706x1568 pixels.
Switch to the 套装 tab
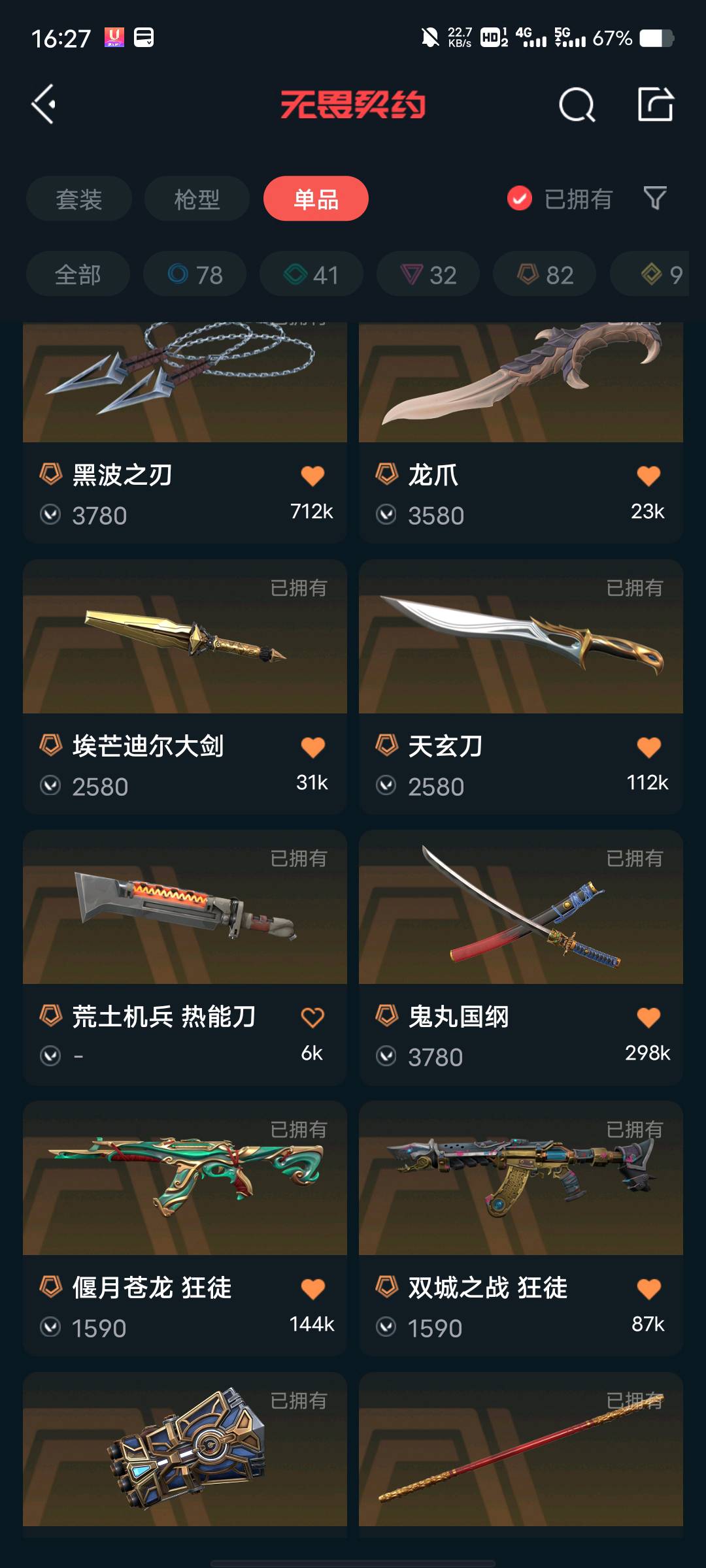[x=79, y=199]
